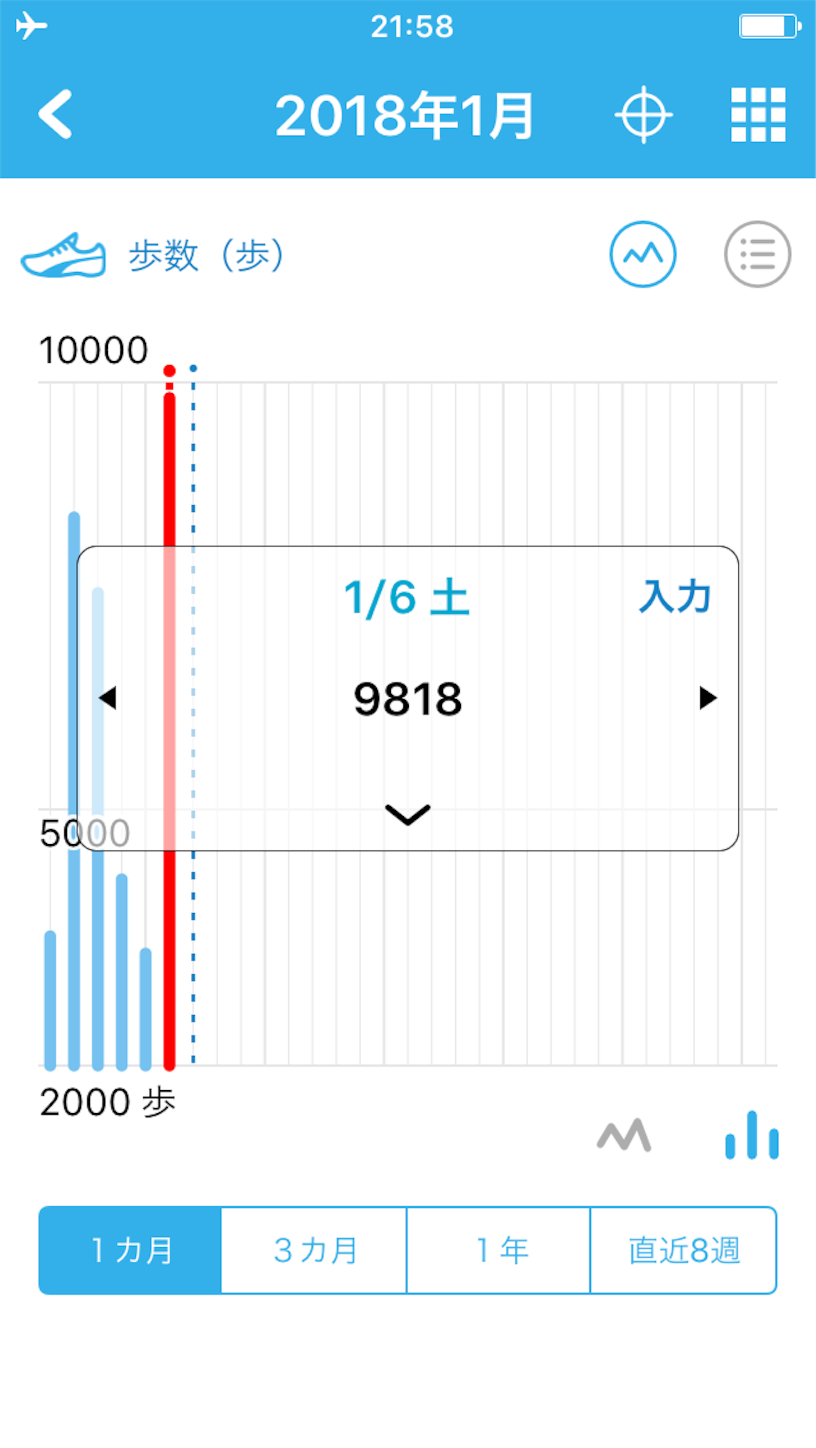The width and height of the screenshot is (816, 1448).
Task: Switch to the graph view icon
Action: [x=643, y=254]
